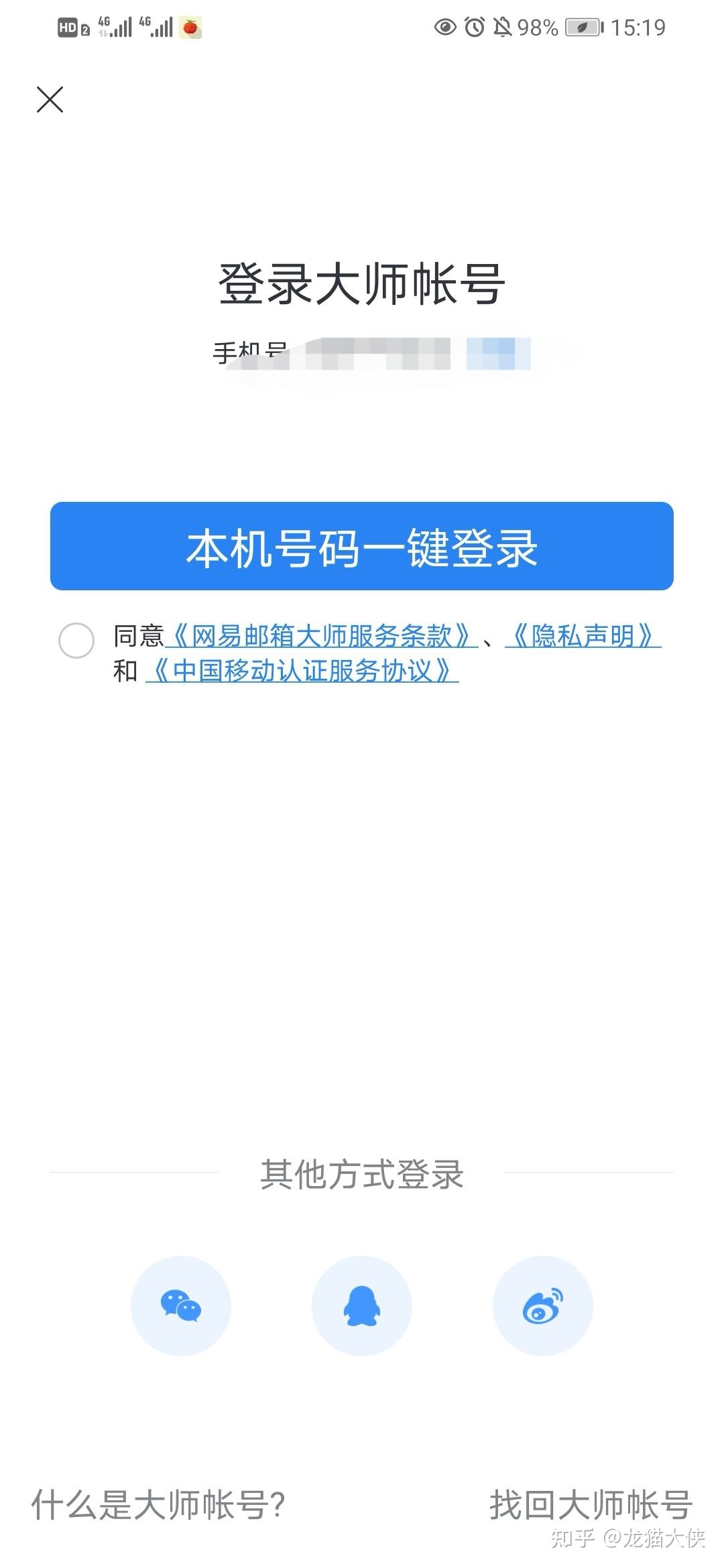724x1568 pixels.
Task: Tap the HD call indicator icon
Action: pyautogui.click(x=69, y=27)
